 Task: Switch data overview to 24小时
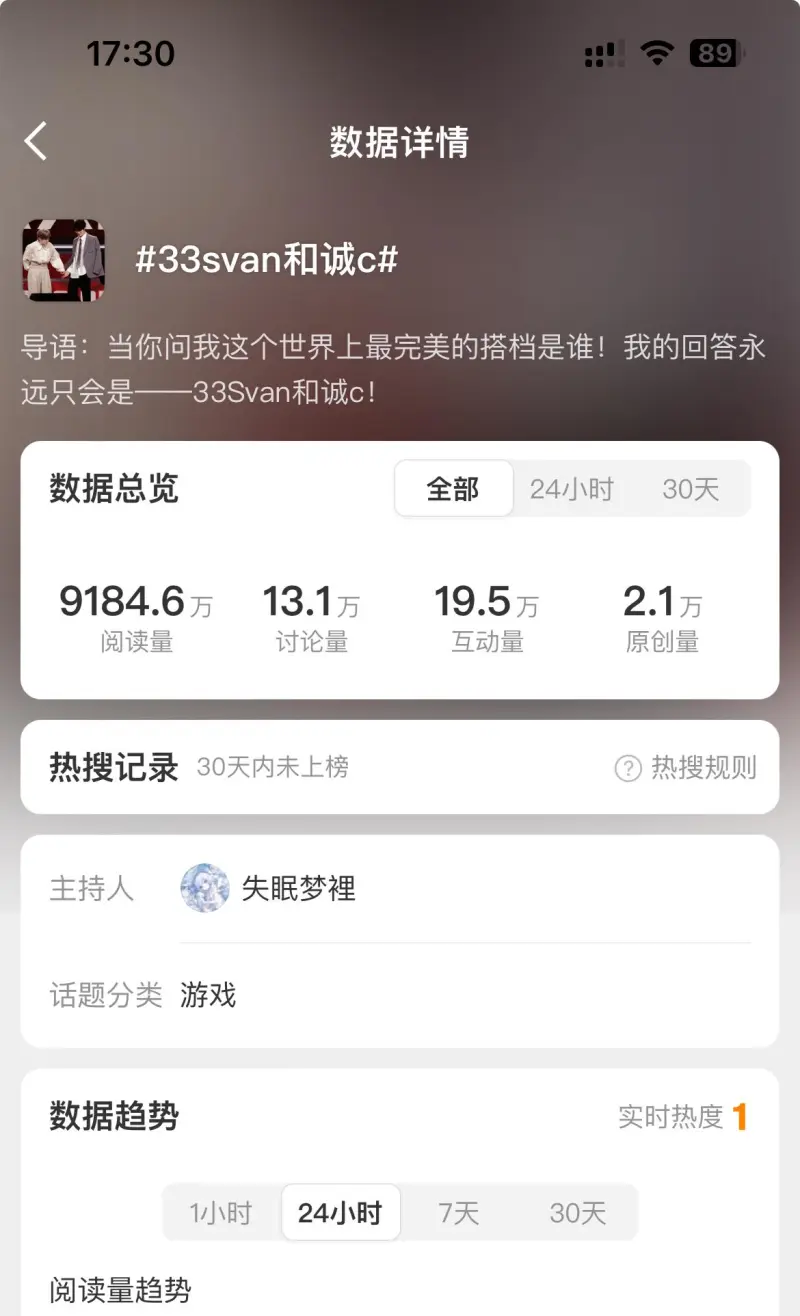[x=572, y=489]
